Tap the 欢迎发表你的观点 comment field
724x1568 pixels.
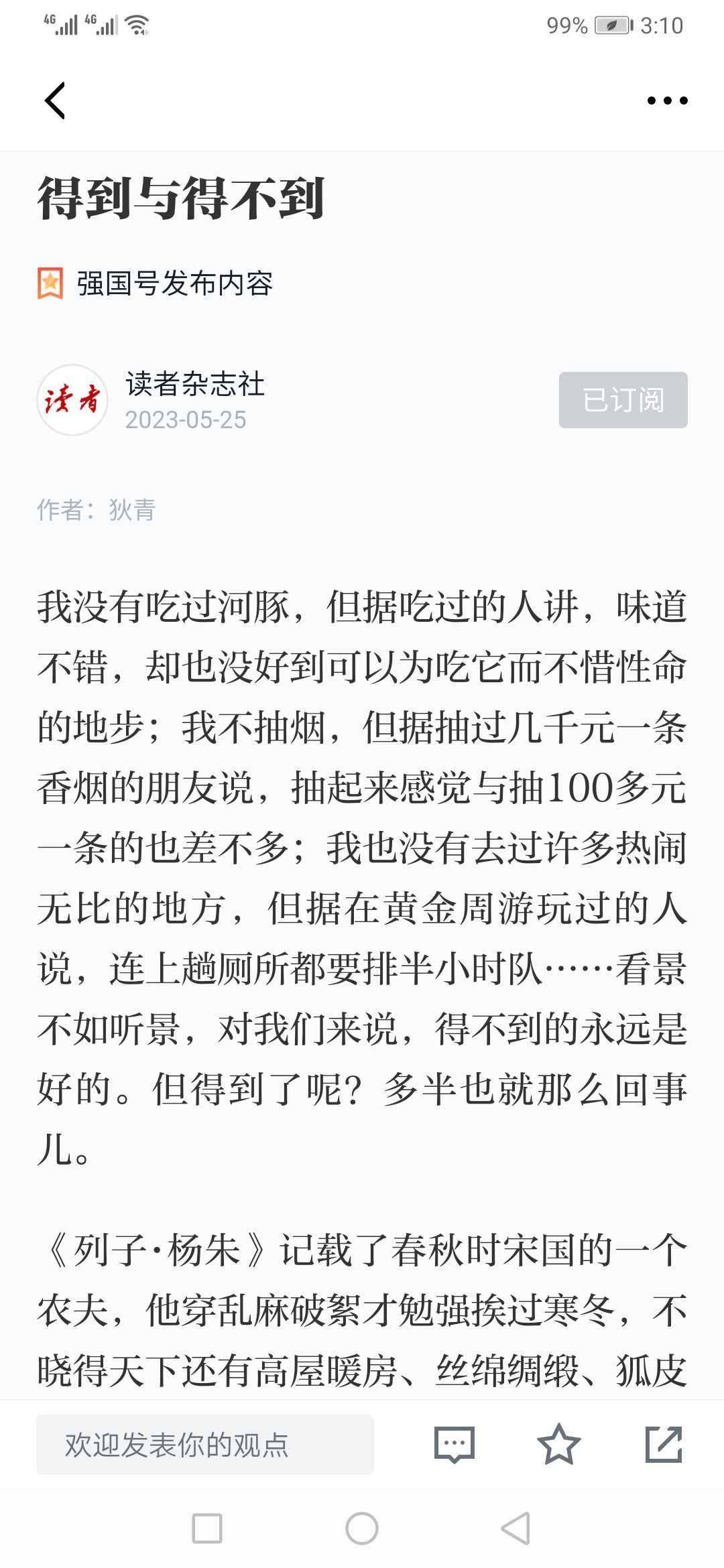(204, 1444)
